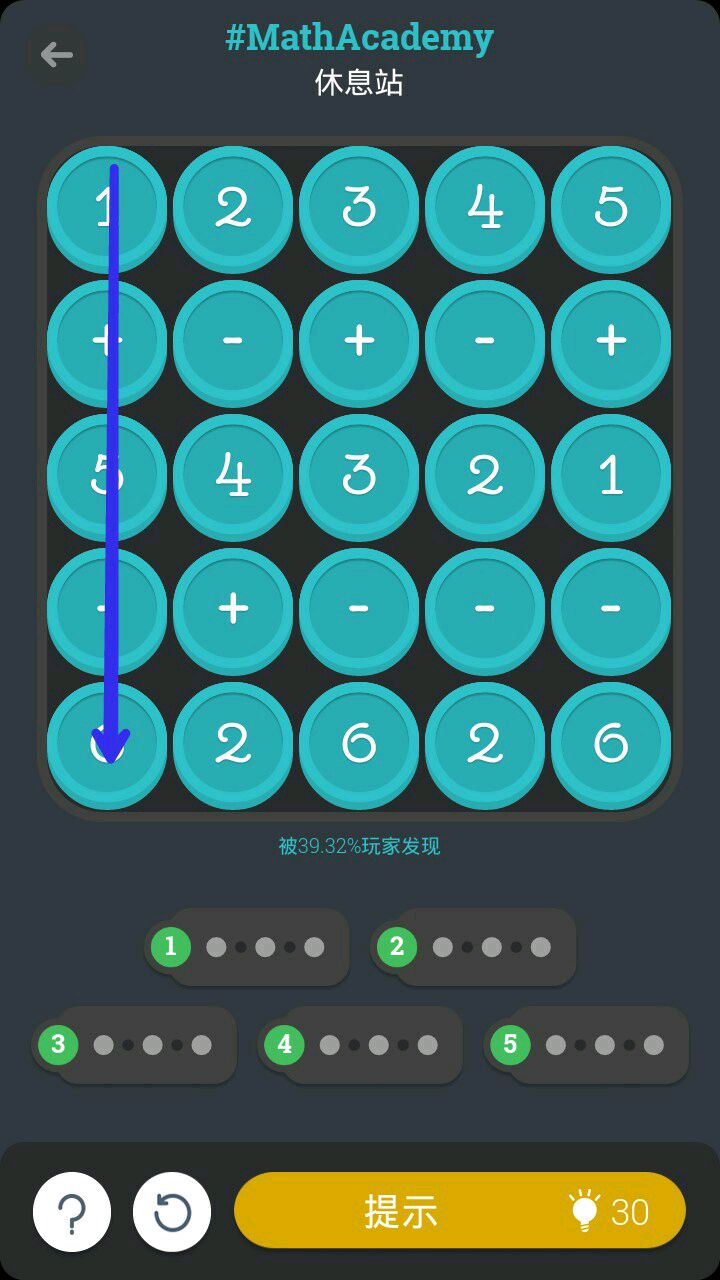Open answer slot labeled 5
720x1280 pixels.
589,1045
